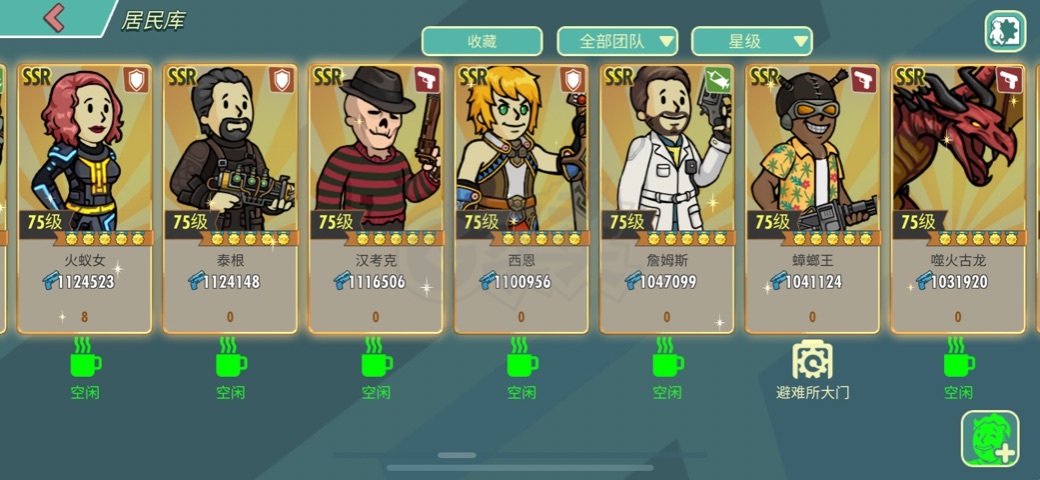This screenshot has width=1040, height=480.
Task: Open 火蚁女's dweller card
Action: pos(85,198)
